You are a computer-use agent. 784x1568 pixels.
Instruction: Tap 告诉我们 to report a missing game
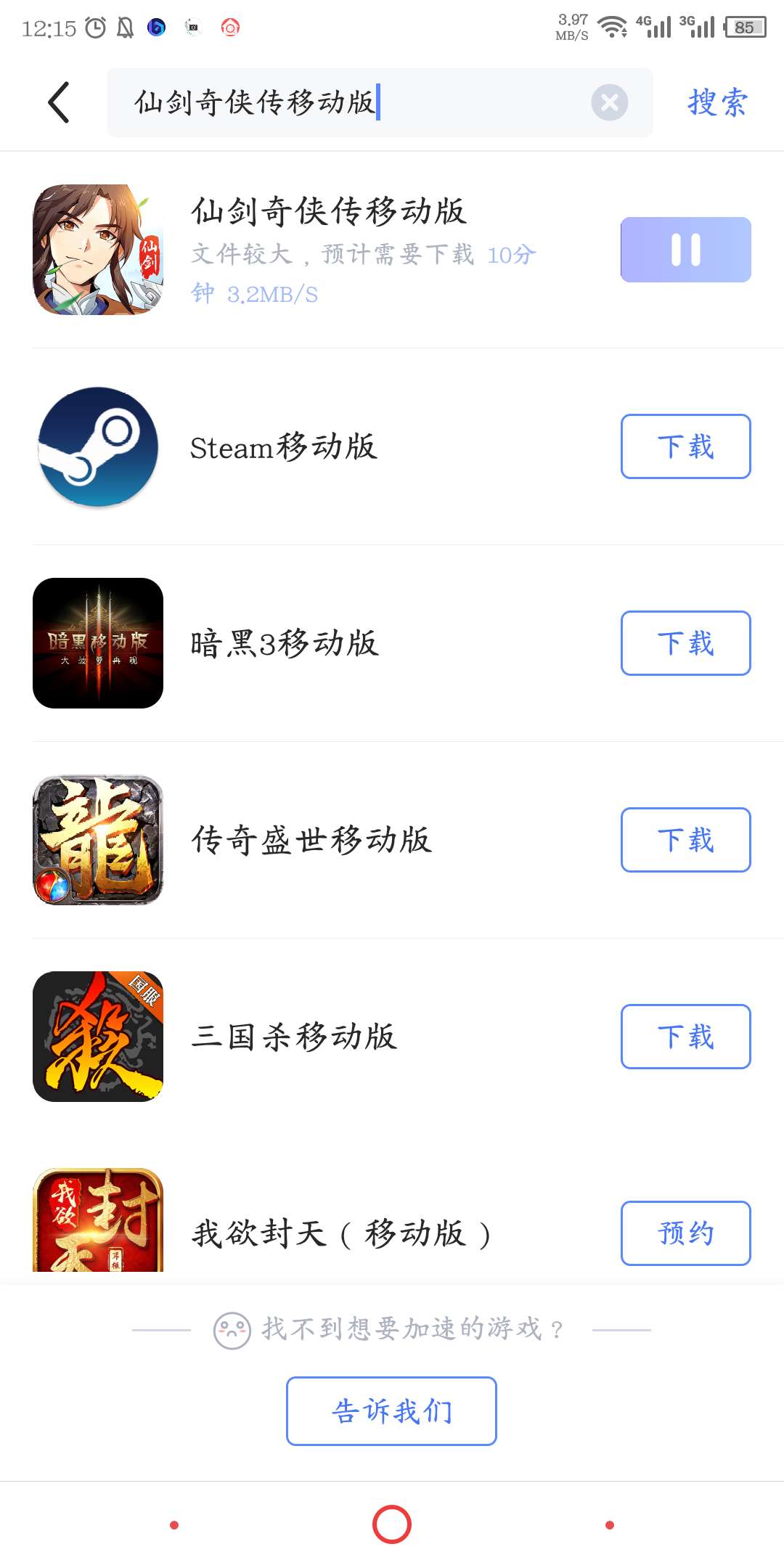[x=391, y=1411]
